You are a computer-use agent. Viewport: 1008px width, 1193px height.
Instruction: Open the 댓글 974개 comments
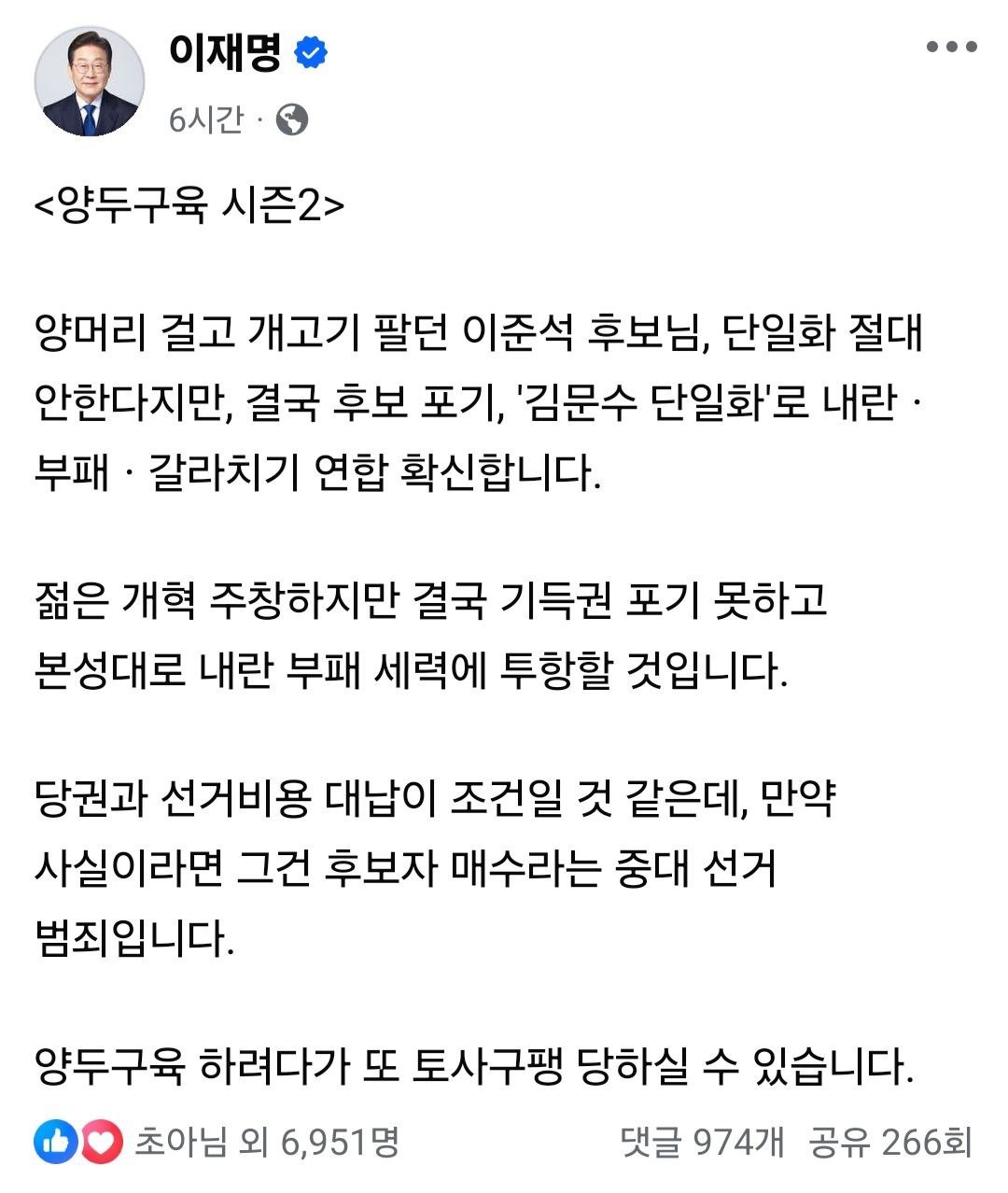click(x=702, y=1142)
